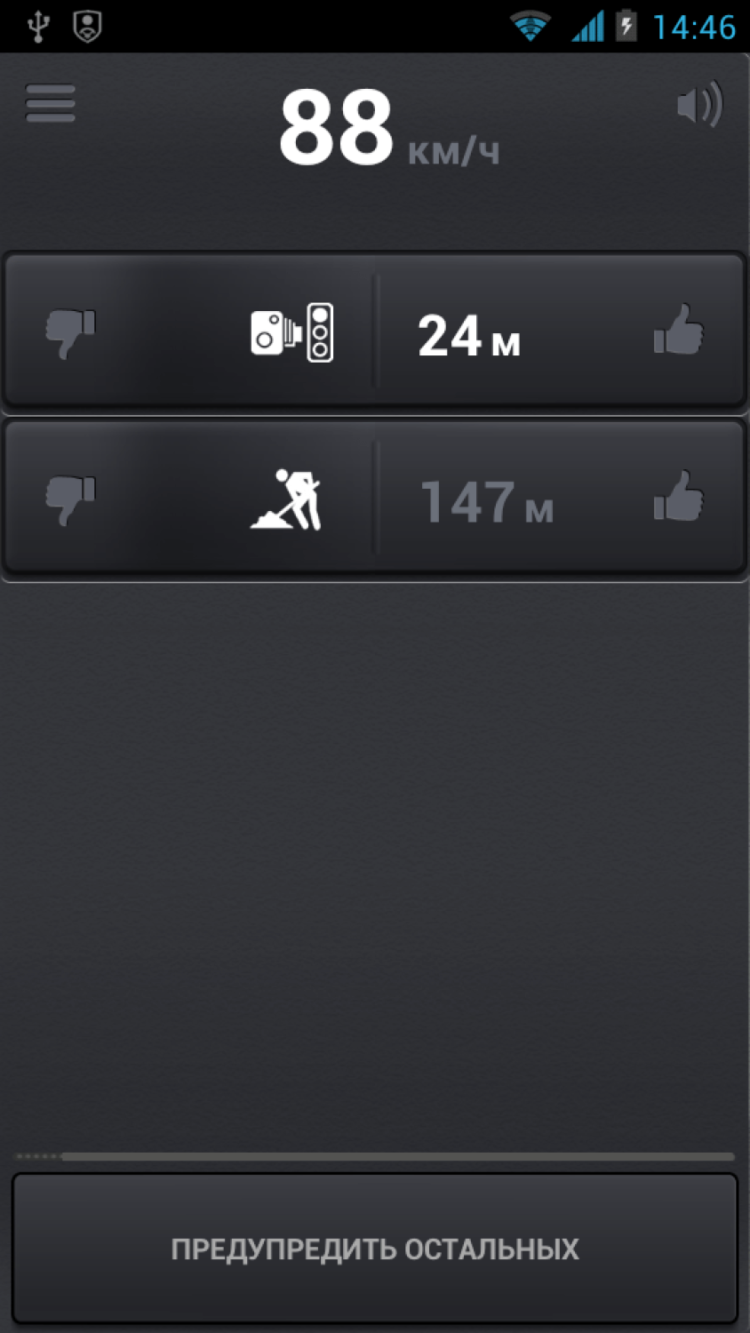Thumbs down the road works alert at 147 м
The image size is (750, 1333).
[70, 499]
